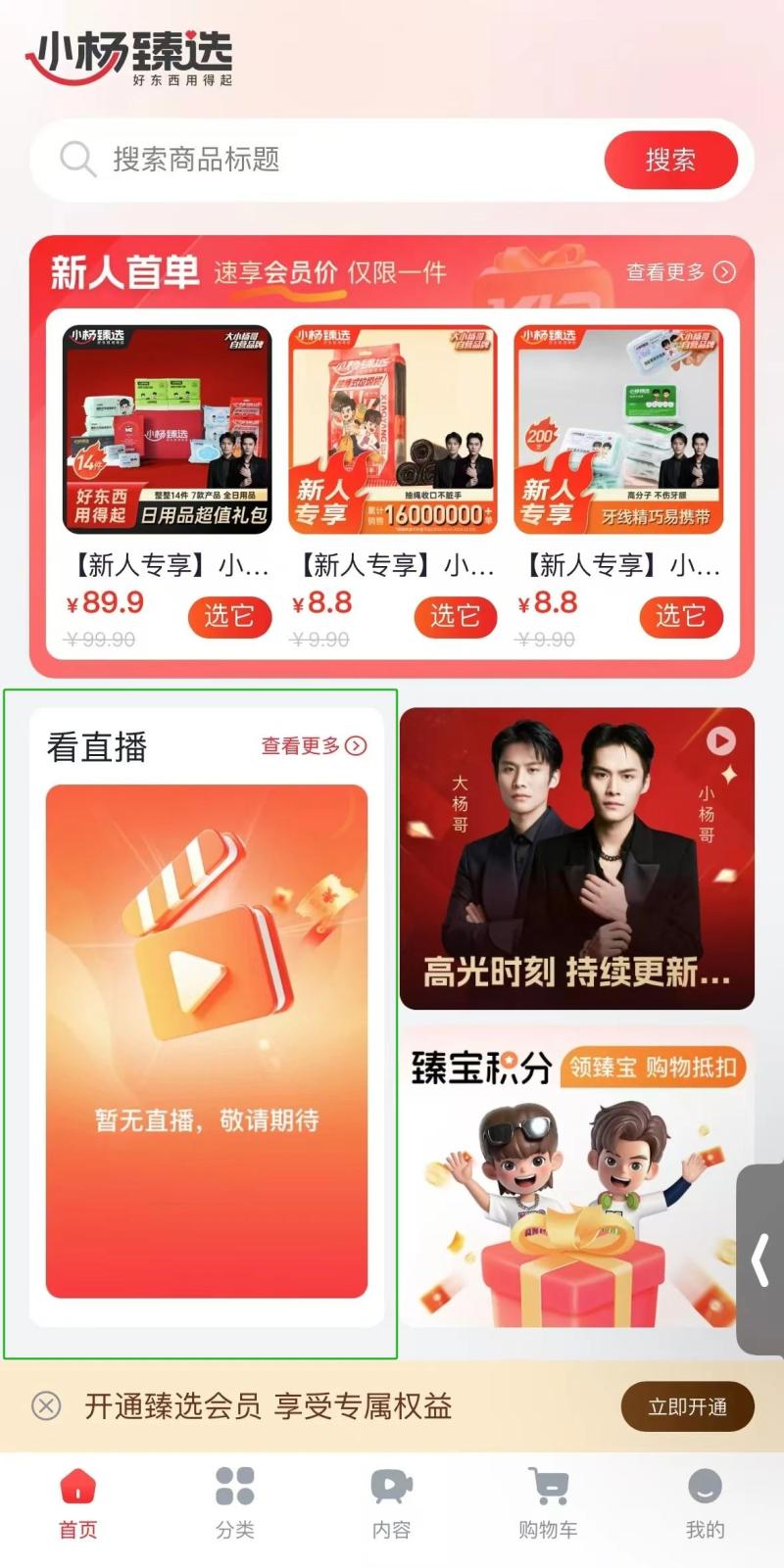
Task: Open the 购物车 tab
Action: pyautogui.click(x=548, y=1502)
